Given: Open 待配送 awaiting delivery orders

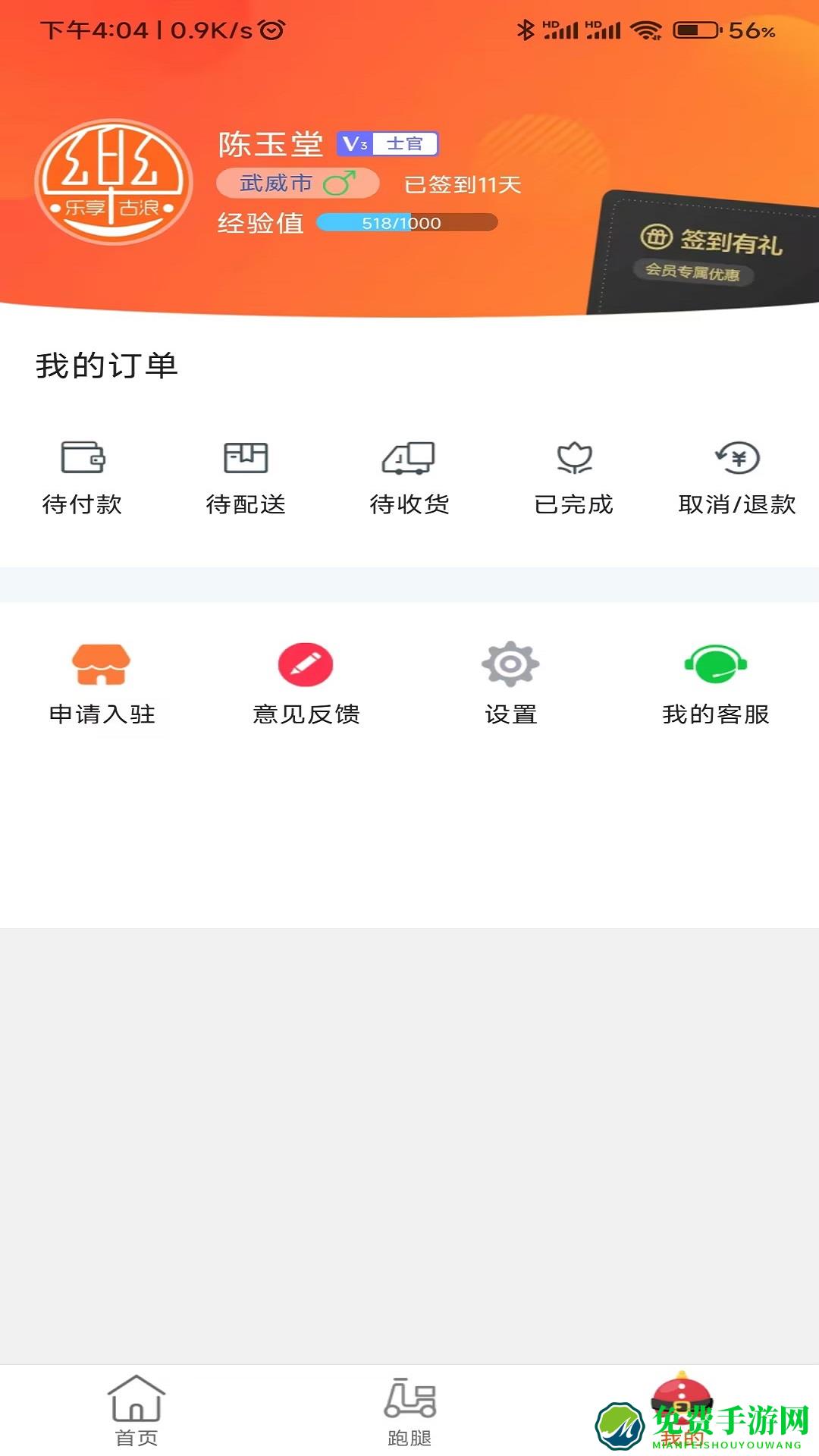Looking at the screenshot, I should pyautogui.click(x=246, y=476).
